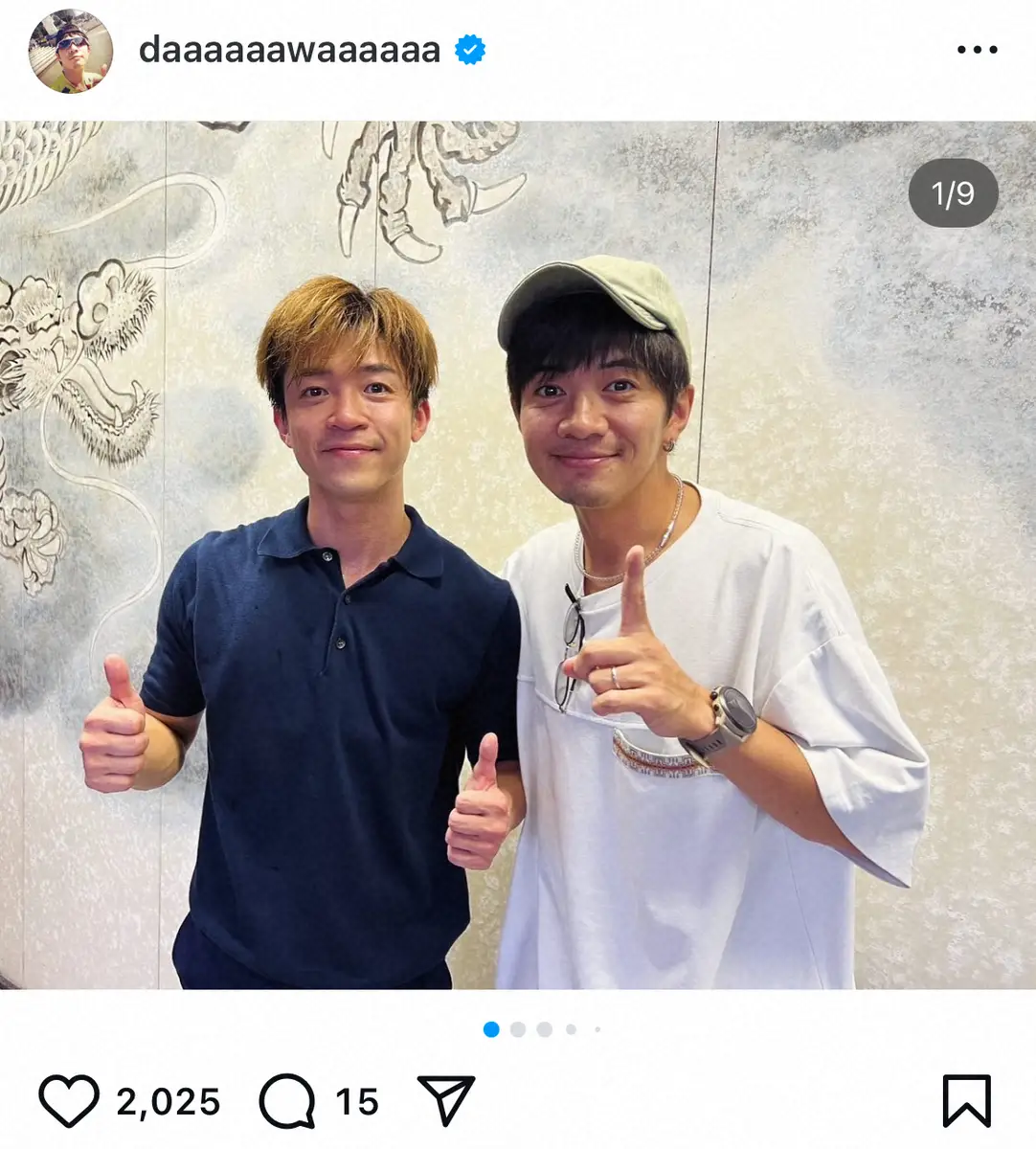
Task: Open the three-dot overflow menu
Action: pos(977,50)
